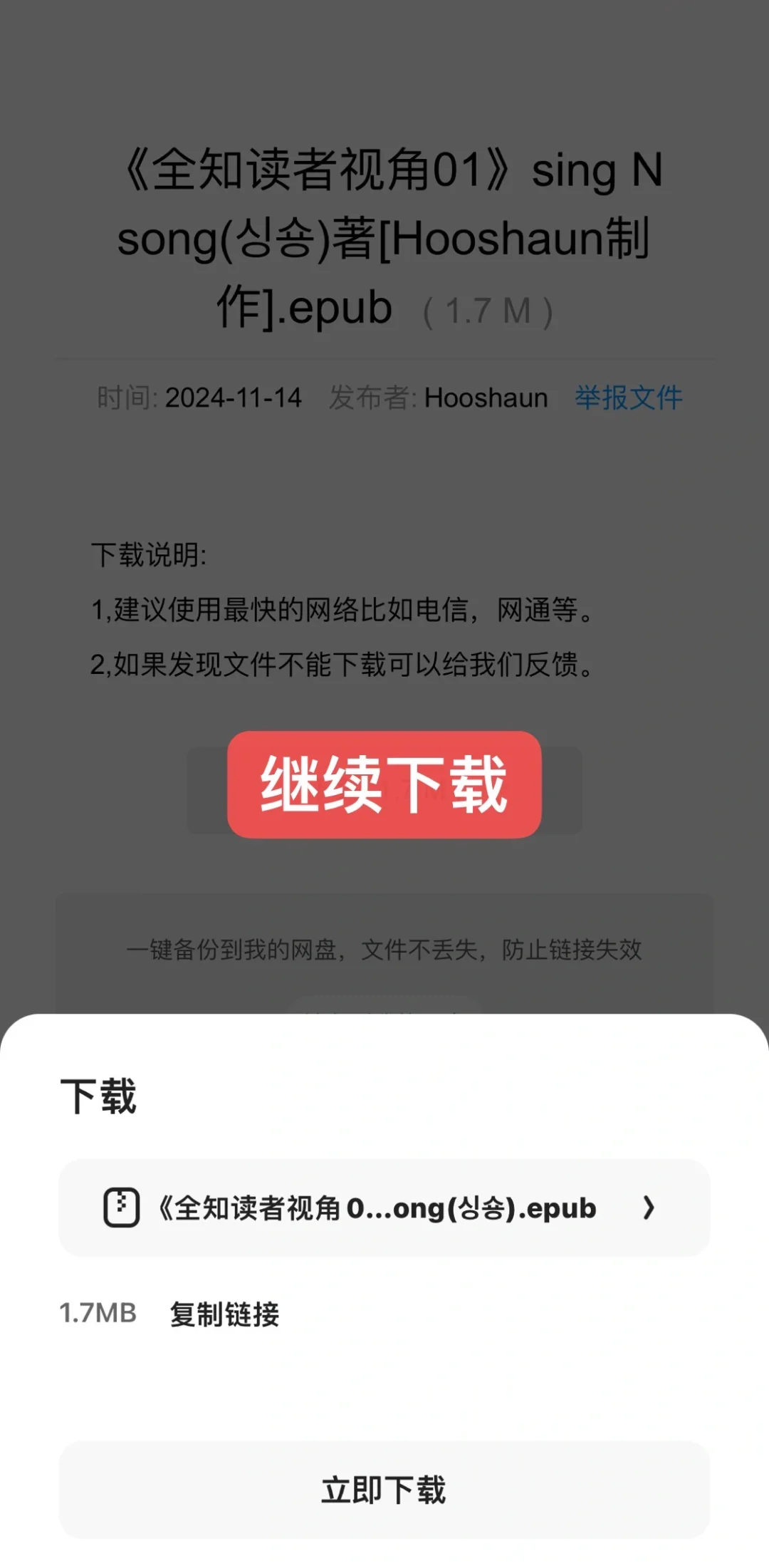Image resolution: width=769 pixels, height=1568 pixels.
Task: Copy the download link via 复制链接
Action: (224, 1314)
